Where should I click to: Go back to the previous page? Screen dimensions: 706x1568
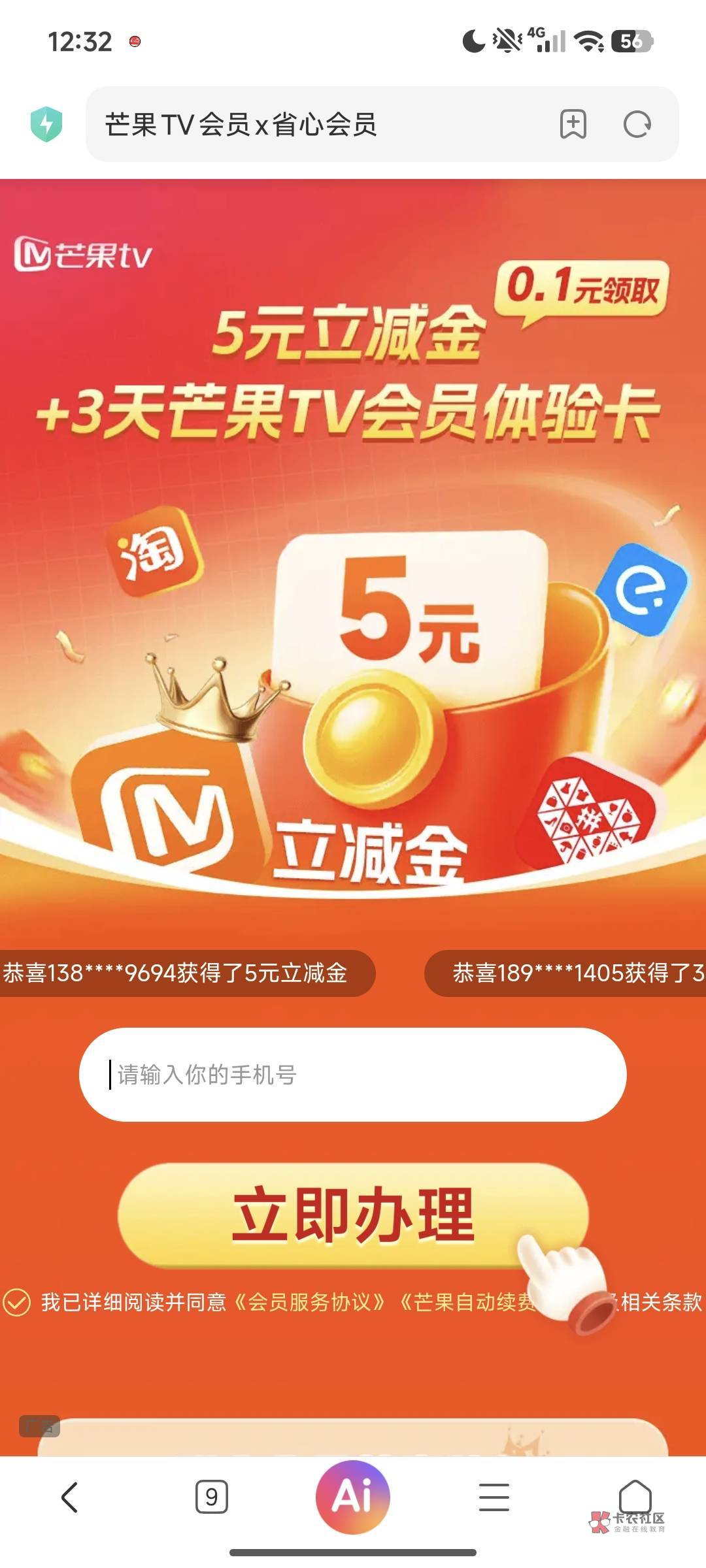click(x=70, y=1497)
